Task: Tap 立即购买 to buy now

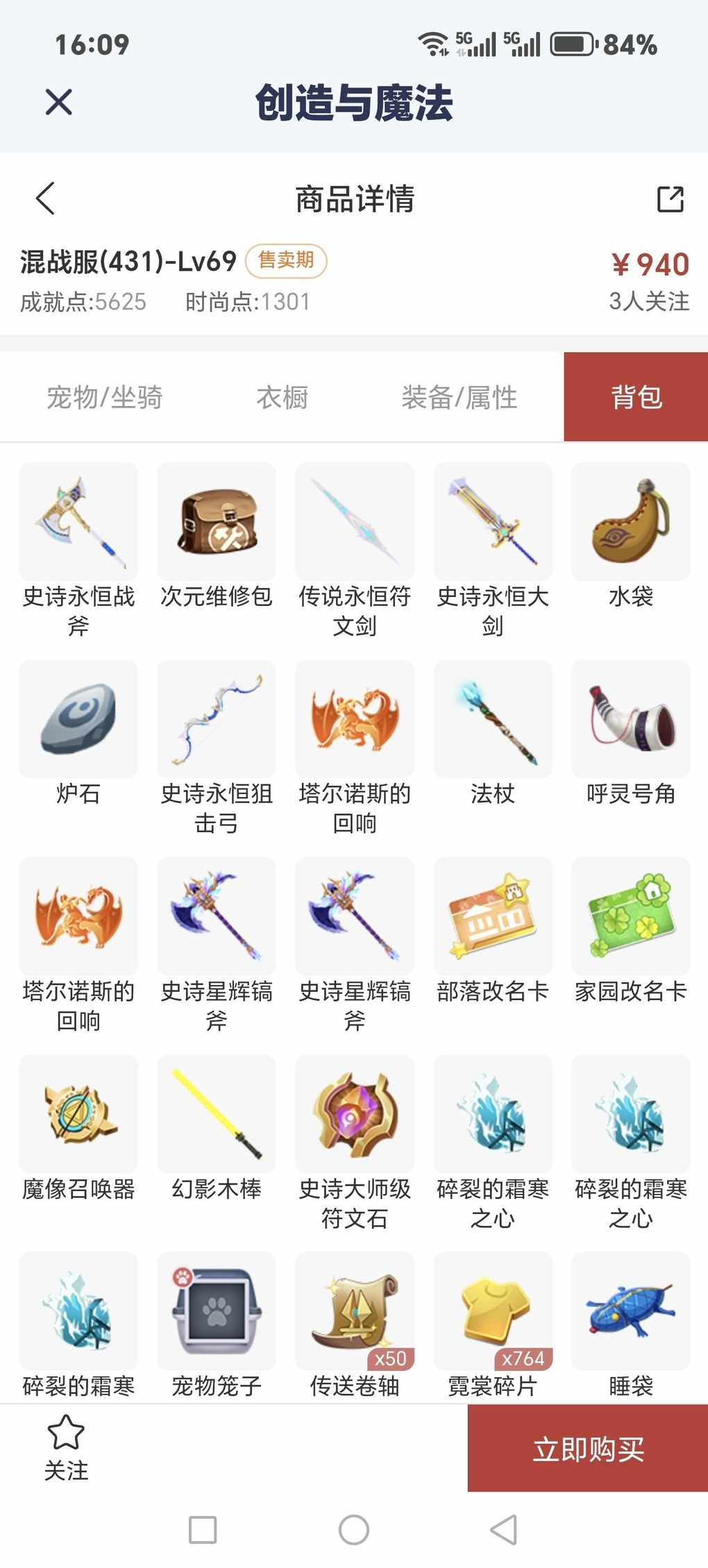Action: [x=587, y=1449]
